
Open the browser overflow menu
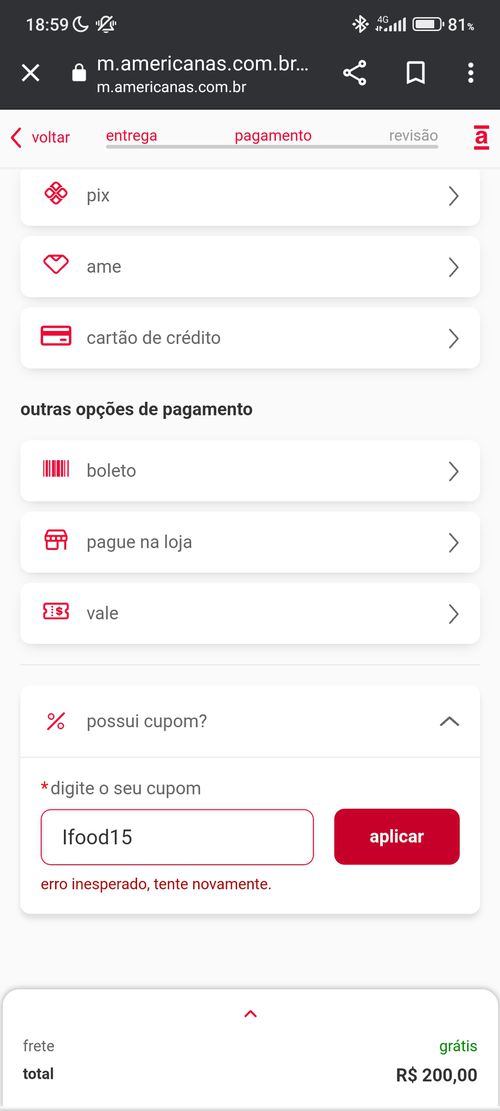pyautogui.click(x=470, y=72)
